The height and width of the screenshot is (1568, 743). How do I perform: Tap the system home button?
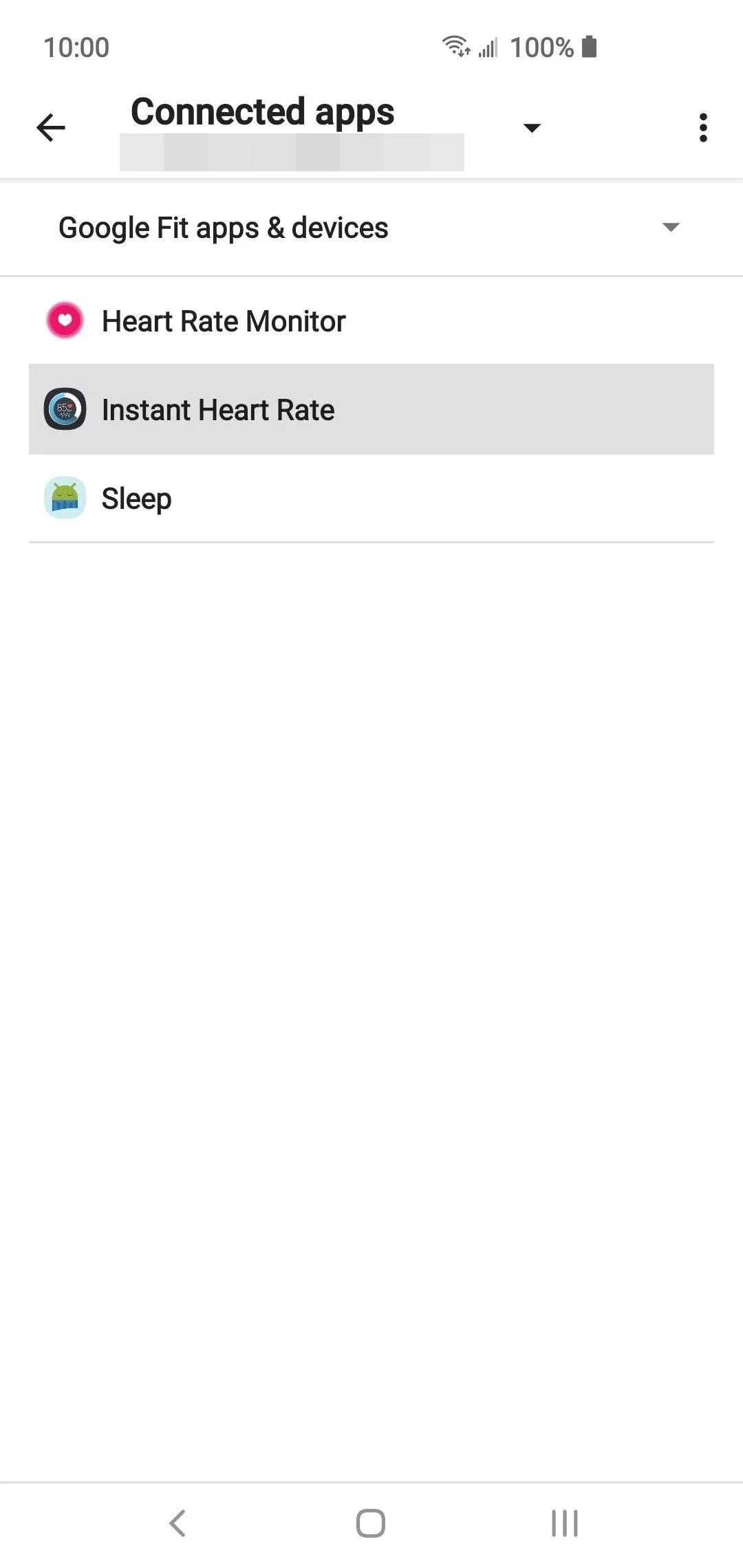(x=371, y=1523)
